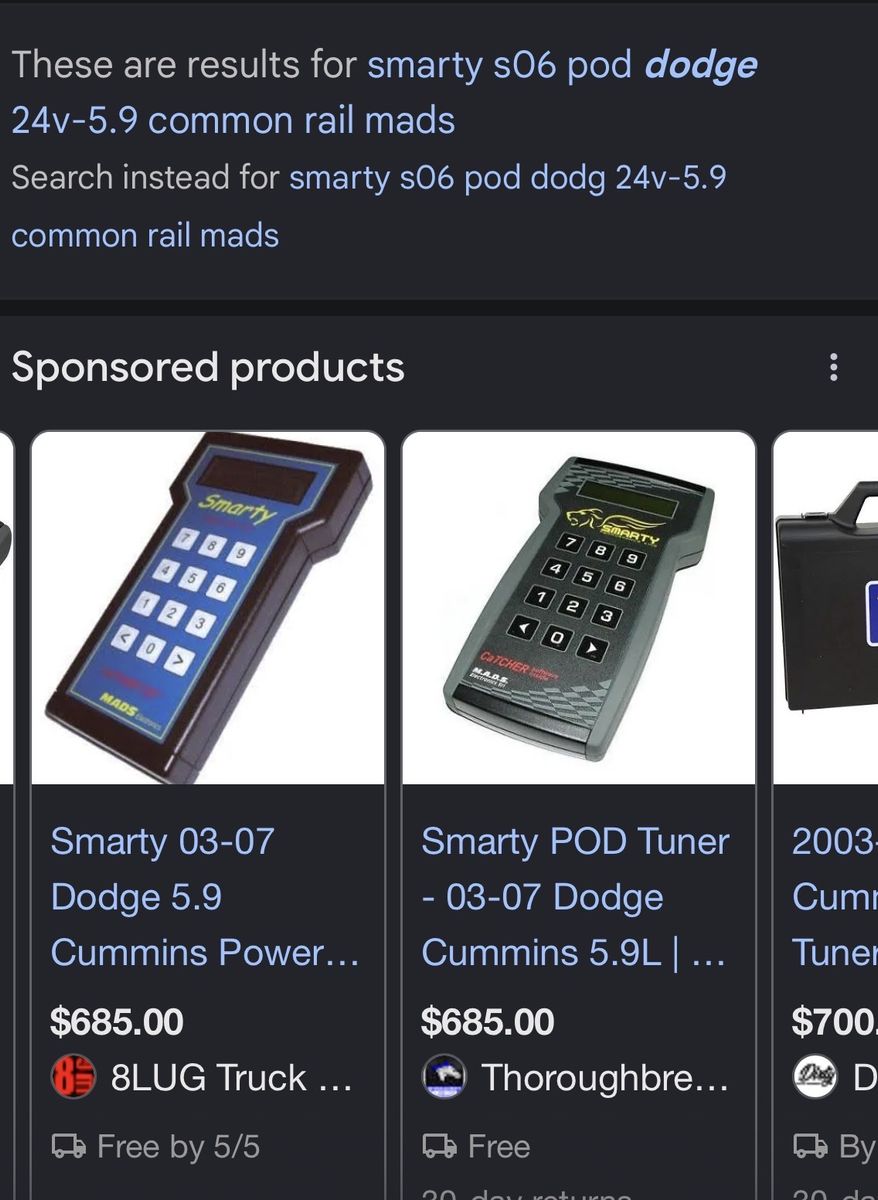Open the Sponsored products overflow menu
The image size is (878, 1200).
(834, 367)
